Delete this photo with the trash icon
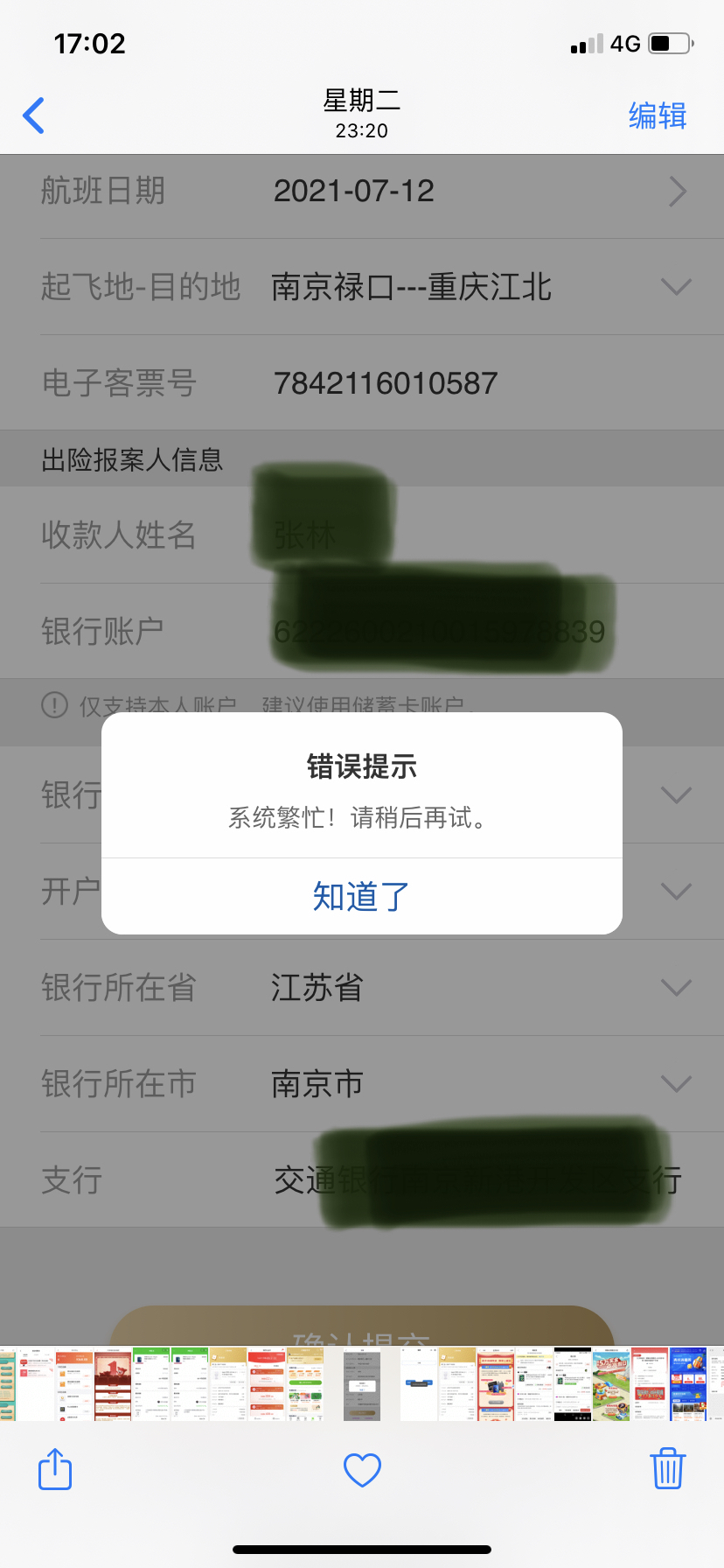724x1568 pixels. coord(668,1468)
